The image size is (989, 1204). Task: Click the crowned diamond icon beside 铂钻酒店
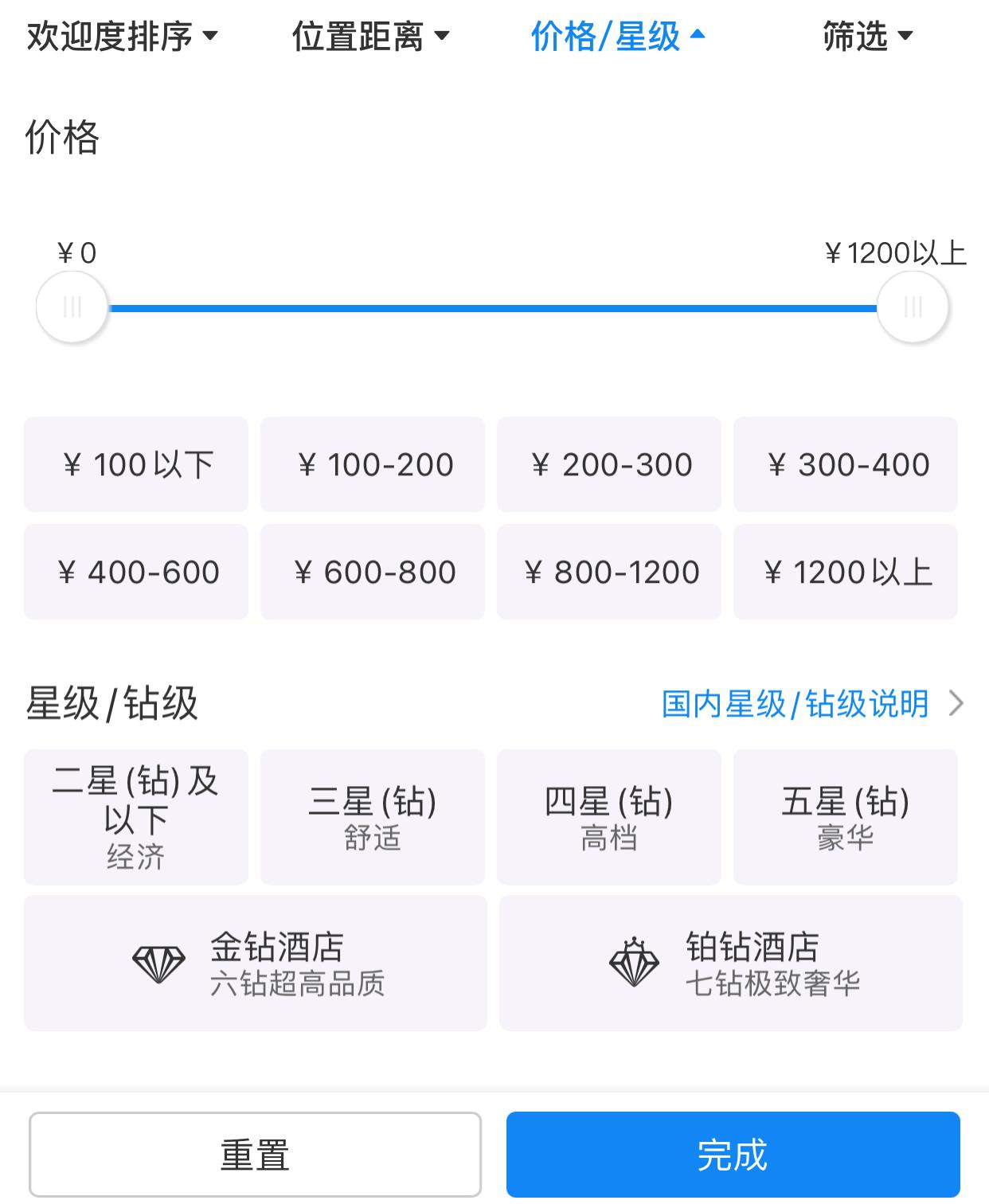[x=635, y=963]
